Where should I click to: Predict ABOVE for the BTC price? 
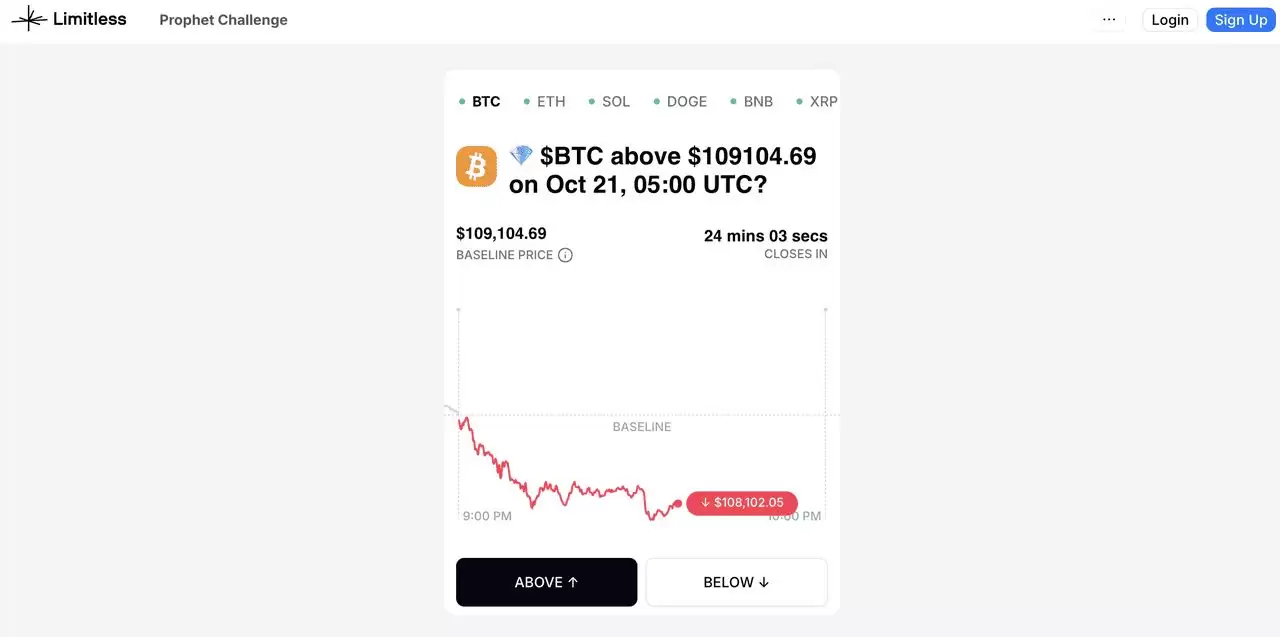[546, 582]
